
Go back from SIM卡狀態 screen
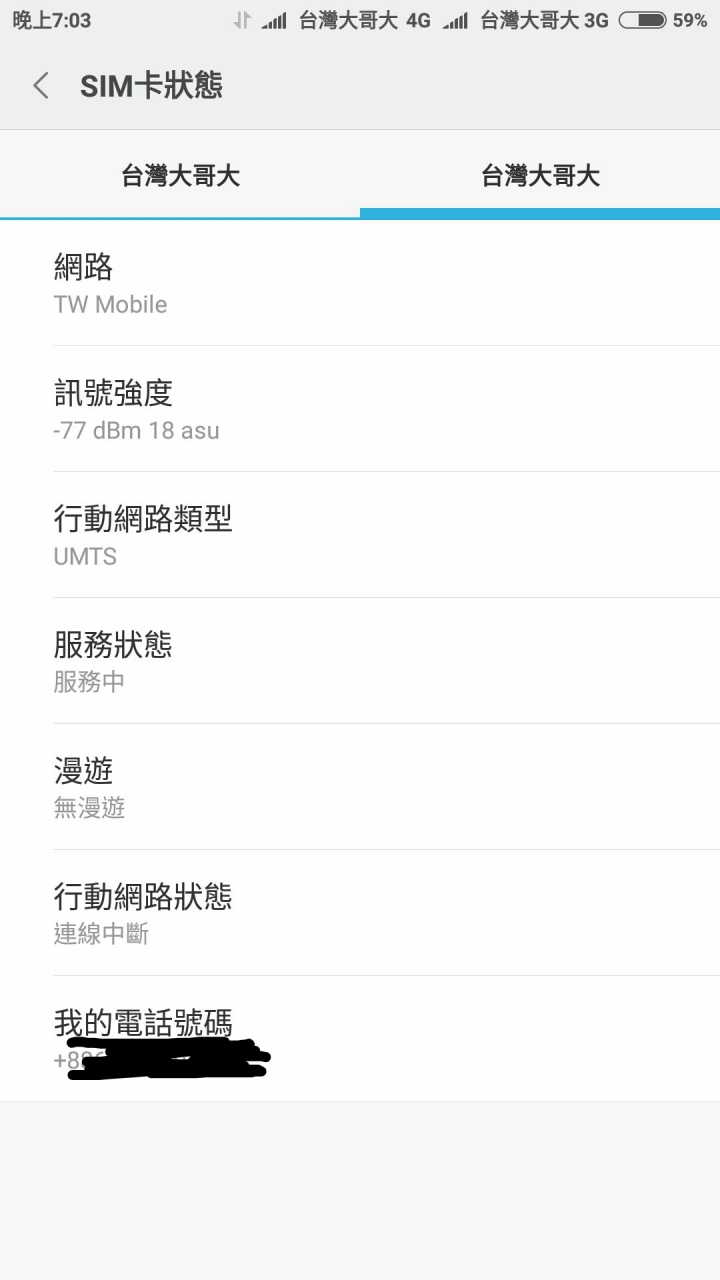pyautogui.click(x=41, y=86)
